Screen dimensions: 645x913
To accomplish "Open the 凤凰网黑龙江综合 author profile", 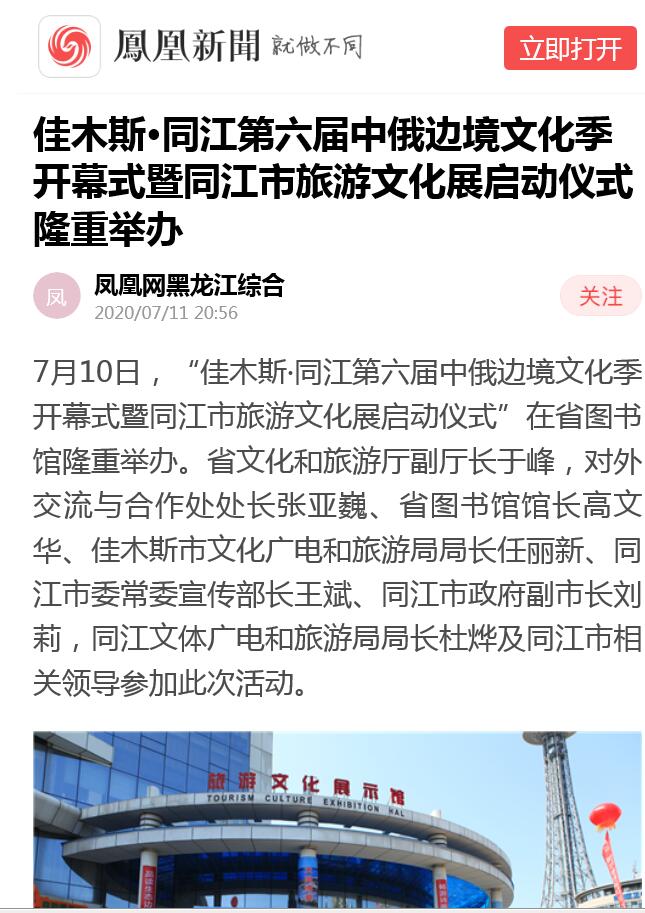I will click(x=189, y=285).
